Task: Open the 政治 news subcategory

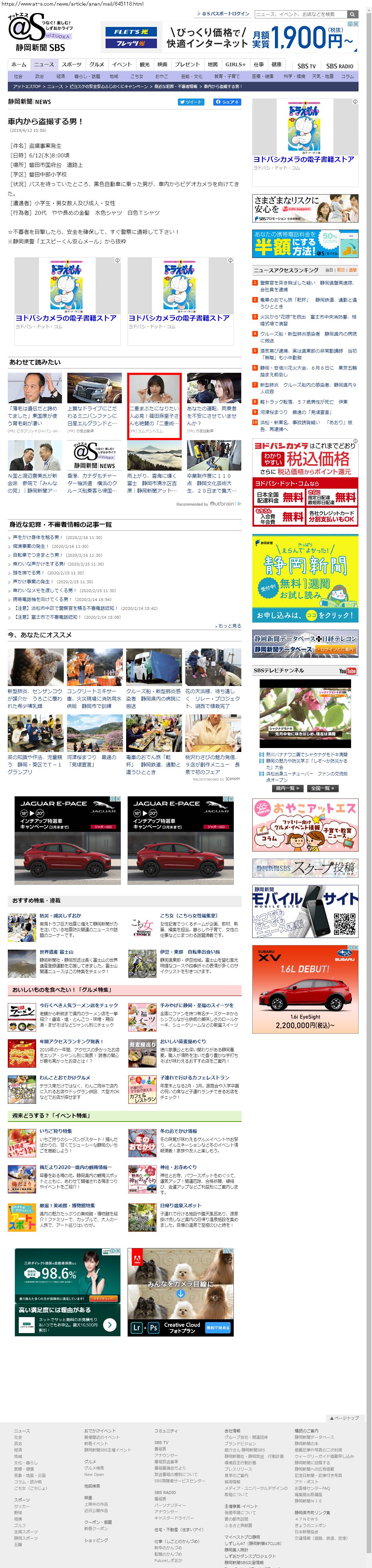Action: (40, 77)
